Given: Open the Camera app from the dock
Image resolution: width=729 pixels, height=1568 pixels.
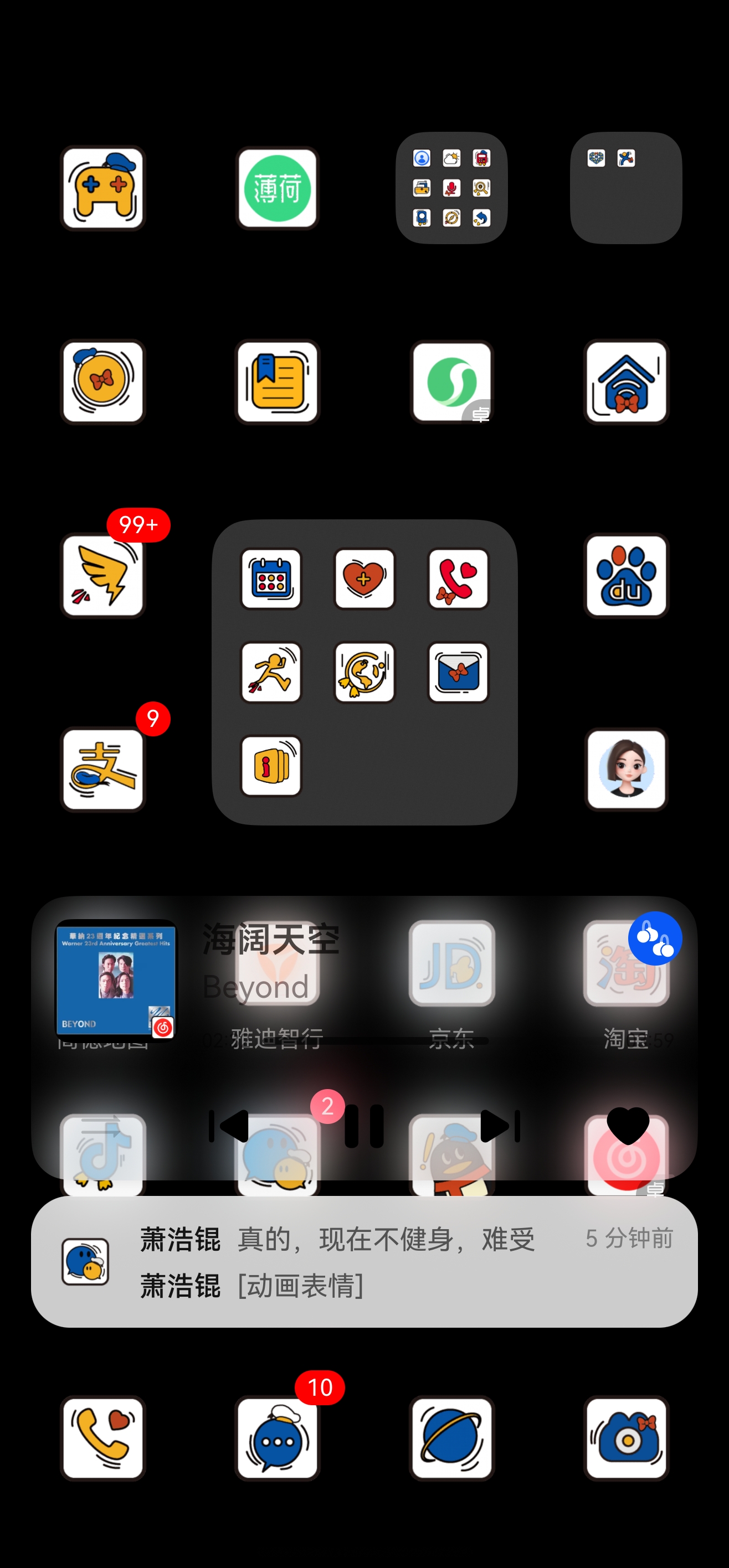Looking at the screenshot, I should point(627,1438).
